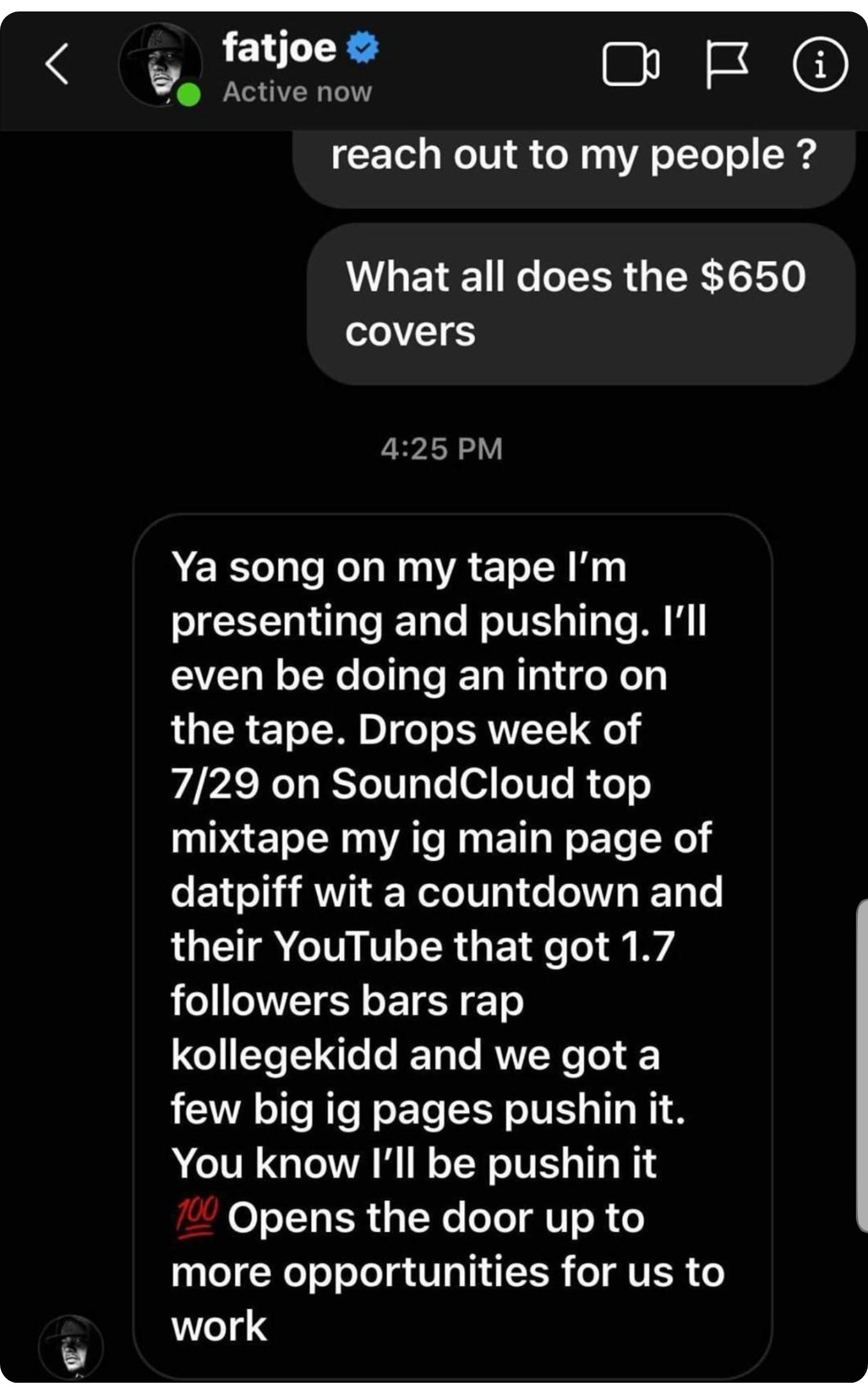Go back to the inbox
The width and height of the screenshot is (868, 1399).
click(57, 65)
